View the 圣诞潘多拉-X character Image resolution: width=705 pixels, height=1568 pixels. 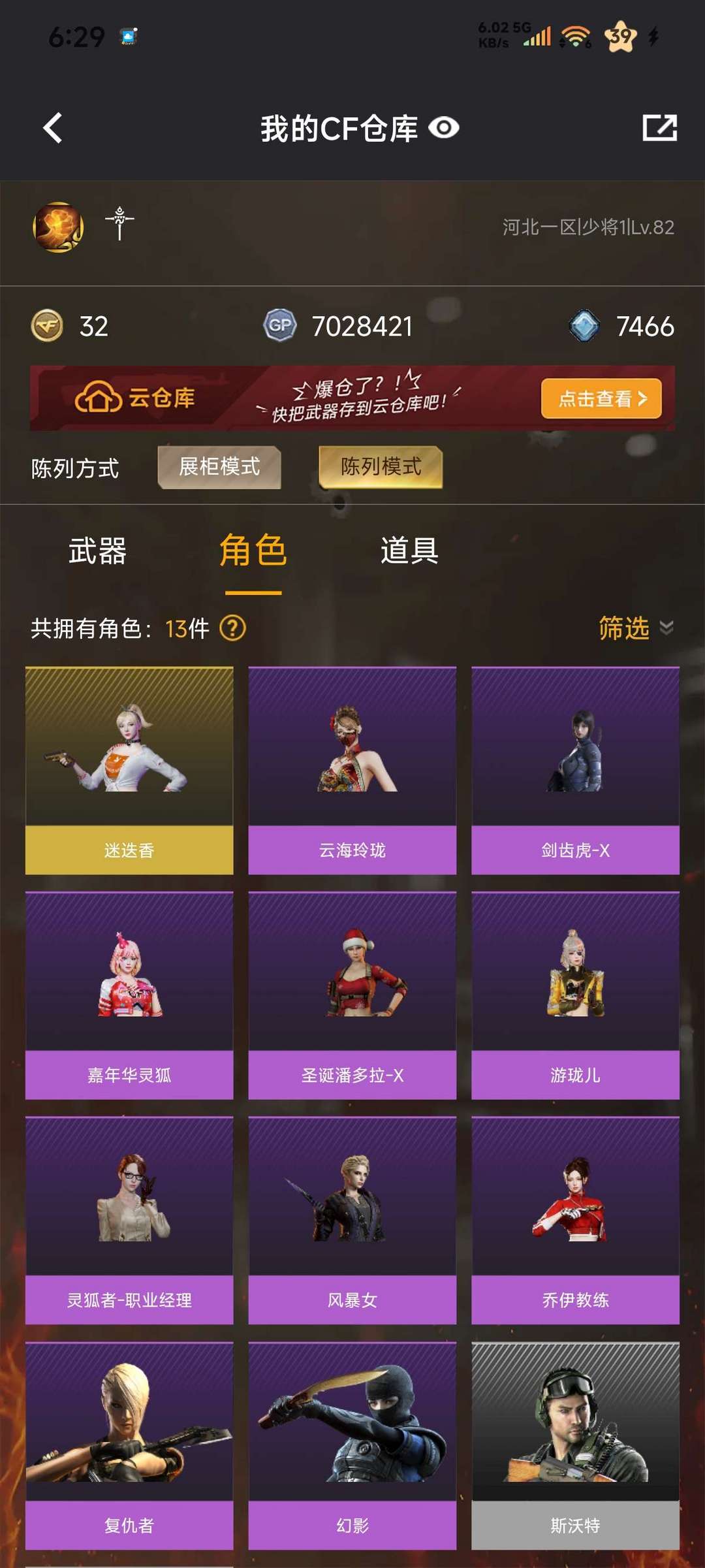pos(352,996)
